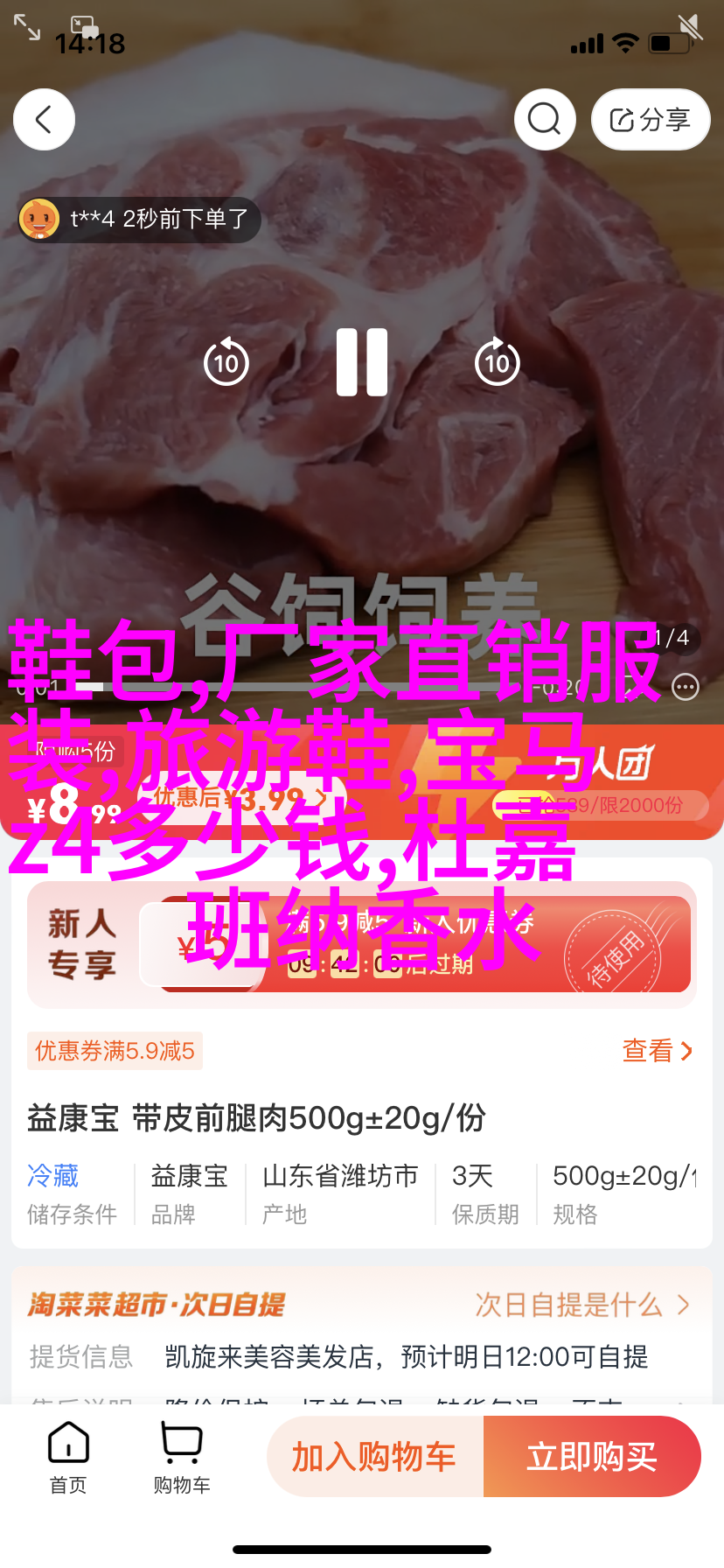Unmute the video sound

tap(690, 28)
